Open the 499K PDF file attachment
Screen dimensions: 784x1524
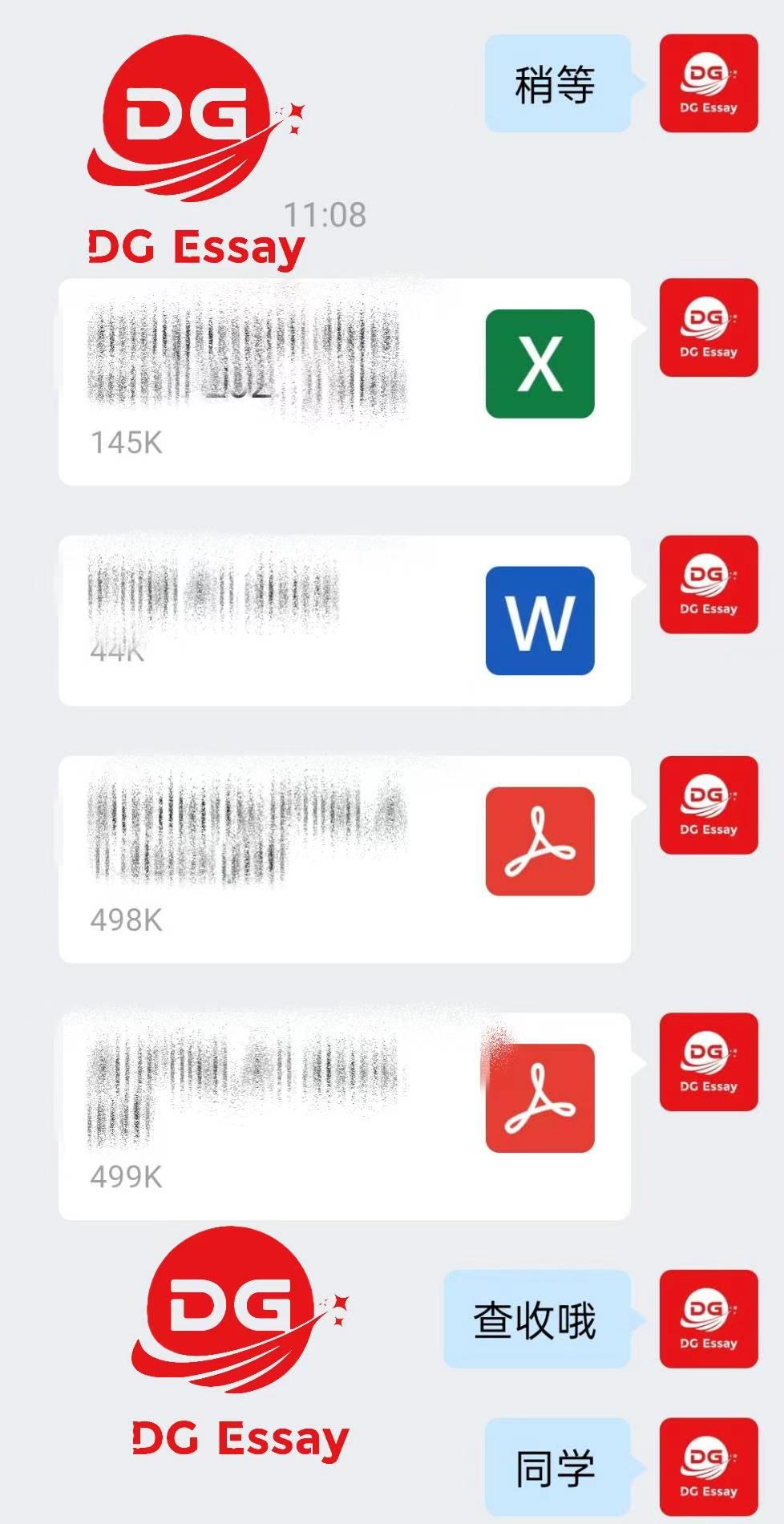tap(345, 1115)
